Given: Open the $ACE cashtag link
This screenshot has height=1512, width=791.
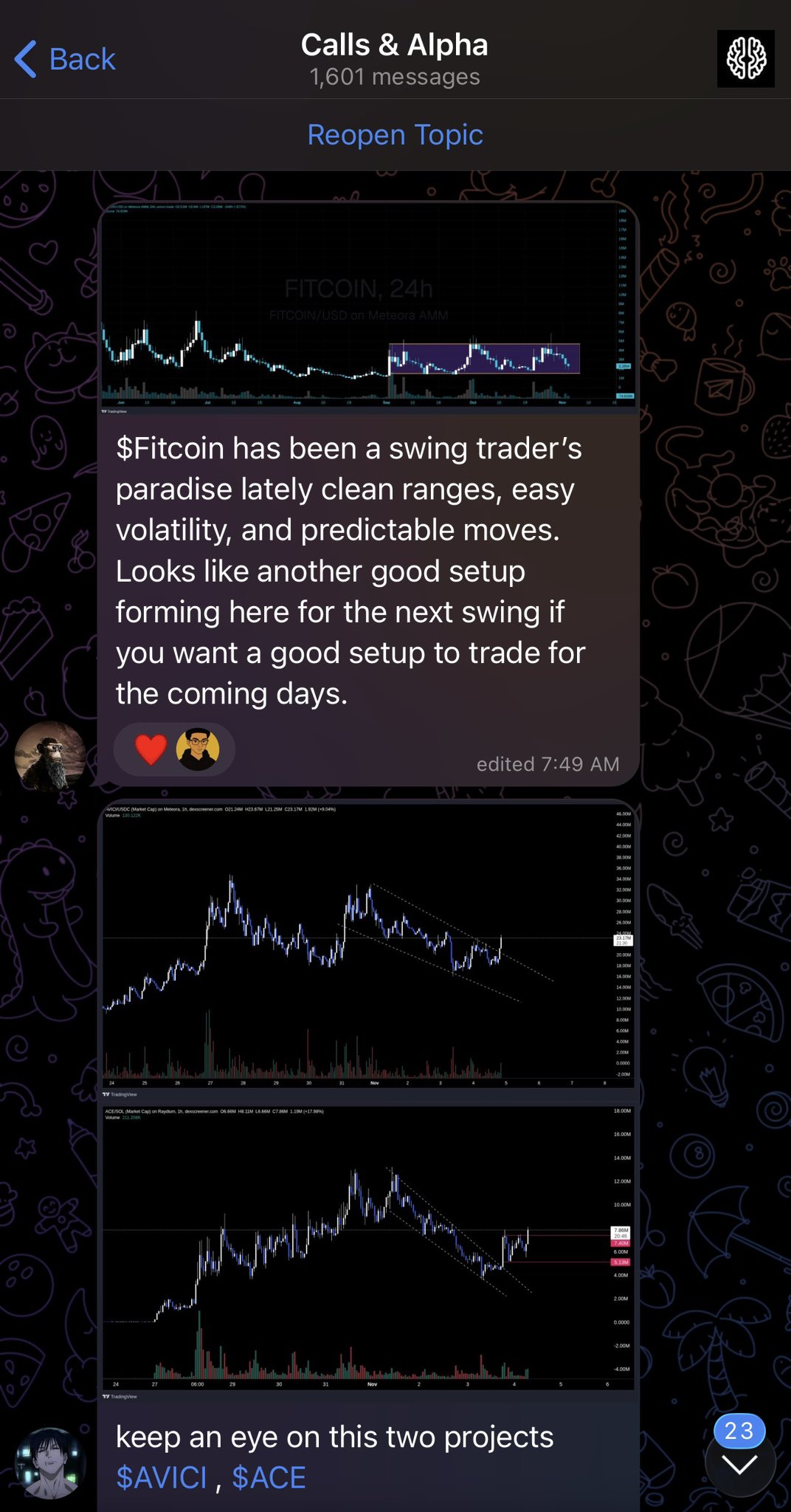Looking at the screenshot, I should [269, 1478].
